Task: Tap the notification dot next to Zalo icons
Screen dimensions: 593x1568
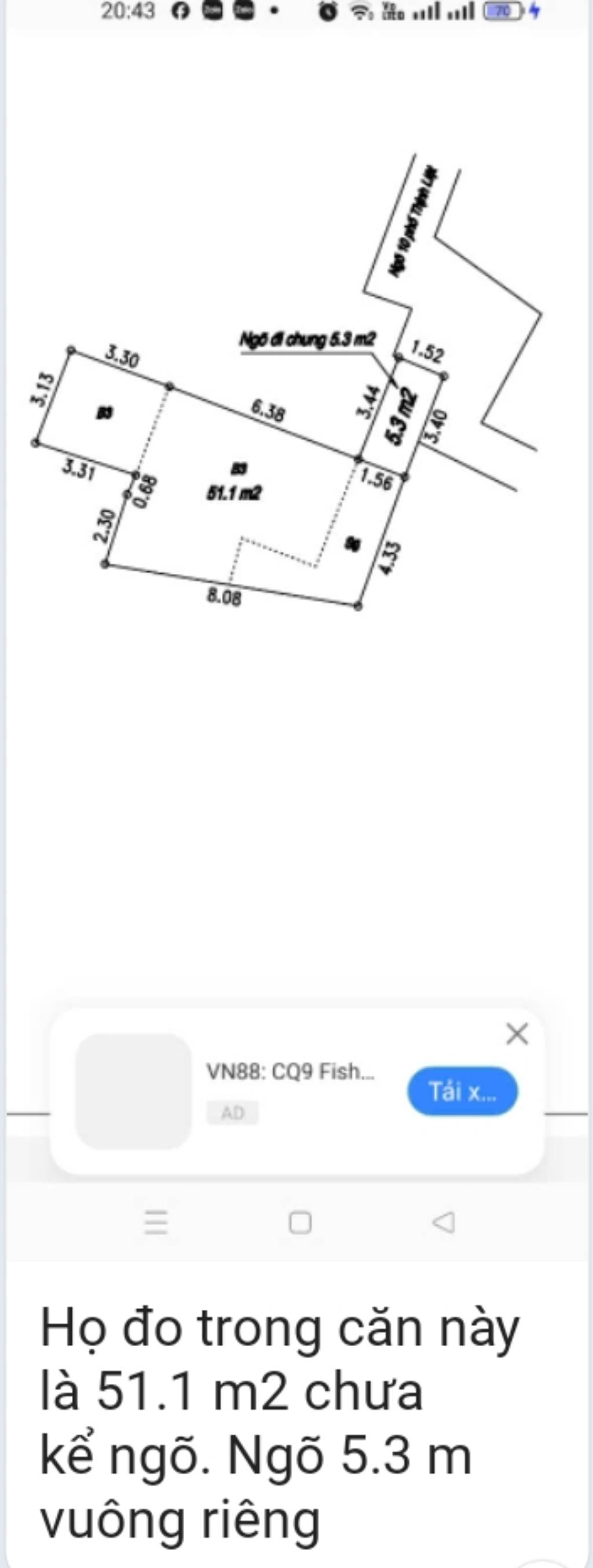Action: tap(274, 12)
